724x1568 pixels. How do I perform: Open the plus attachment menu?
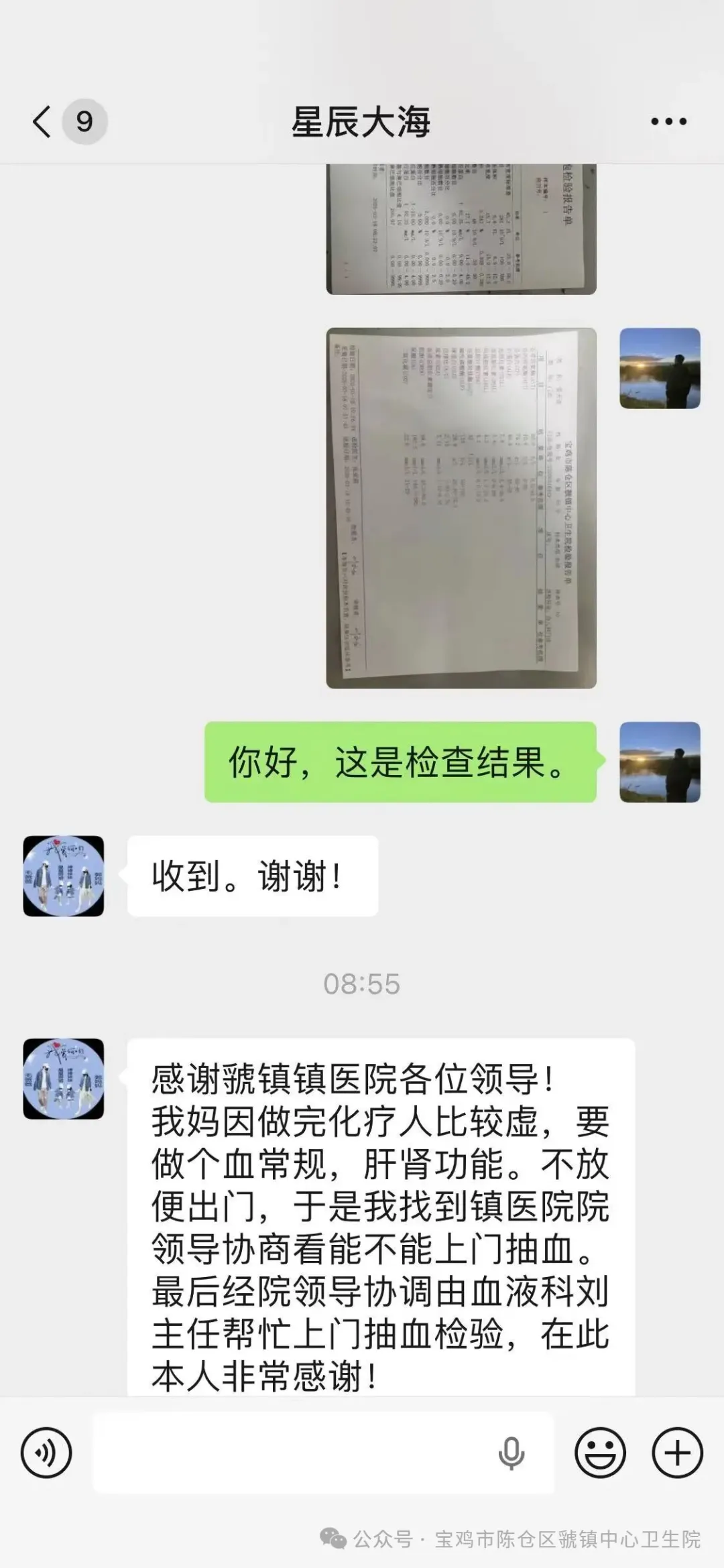(x=677, y=1453)
